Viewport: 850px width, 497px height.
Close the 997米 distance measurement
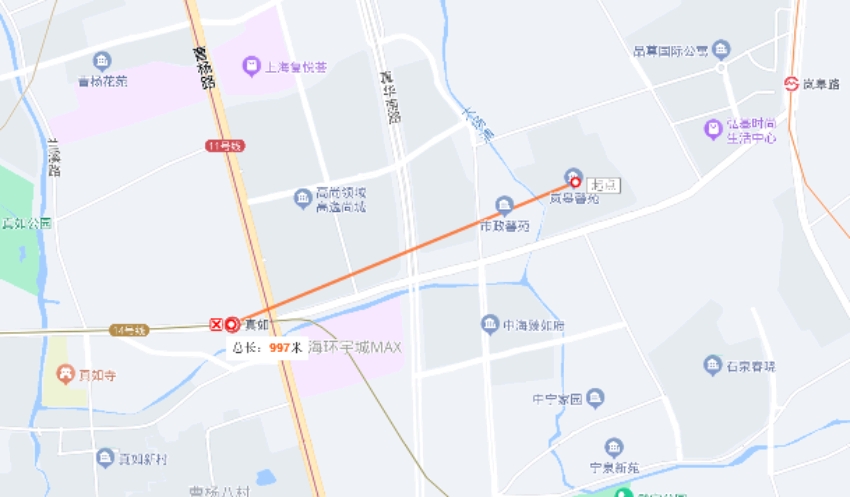pyautogui.click(x=215, y=324)
